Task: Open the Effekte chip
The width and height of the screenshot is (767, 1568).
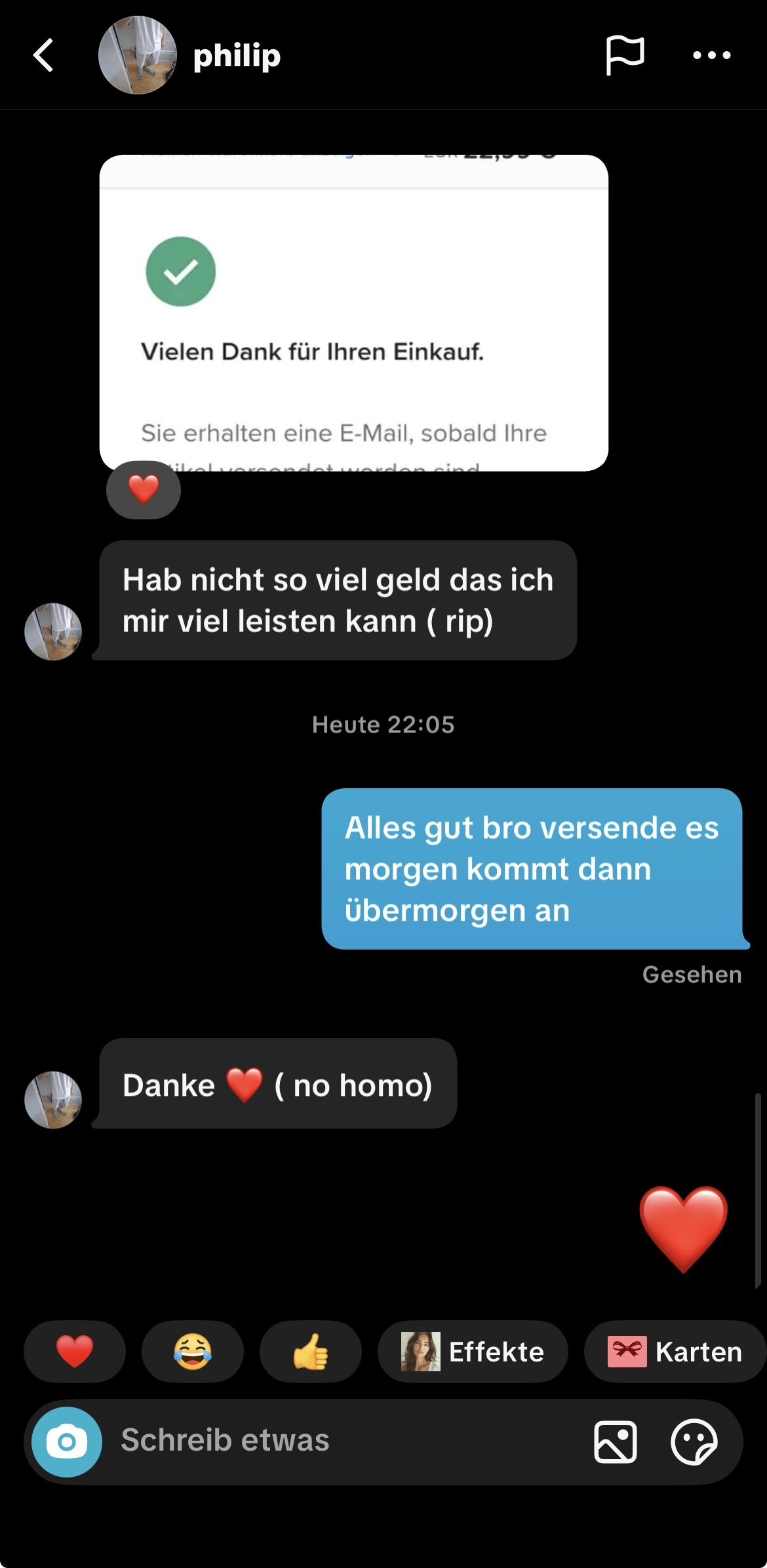Action: (x=473, y=1352)
